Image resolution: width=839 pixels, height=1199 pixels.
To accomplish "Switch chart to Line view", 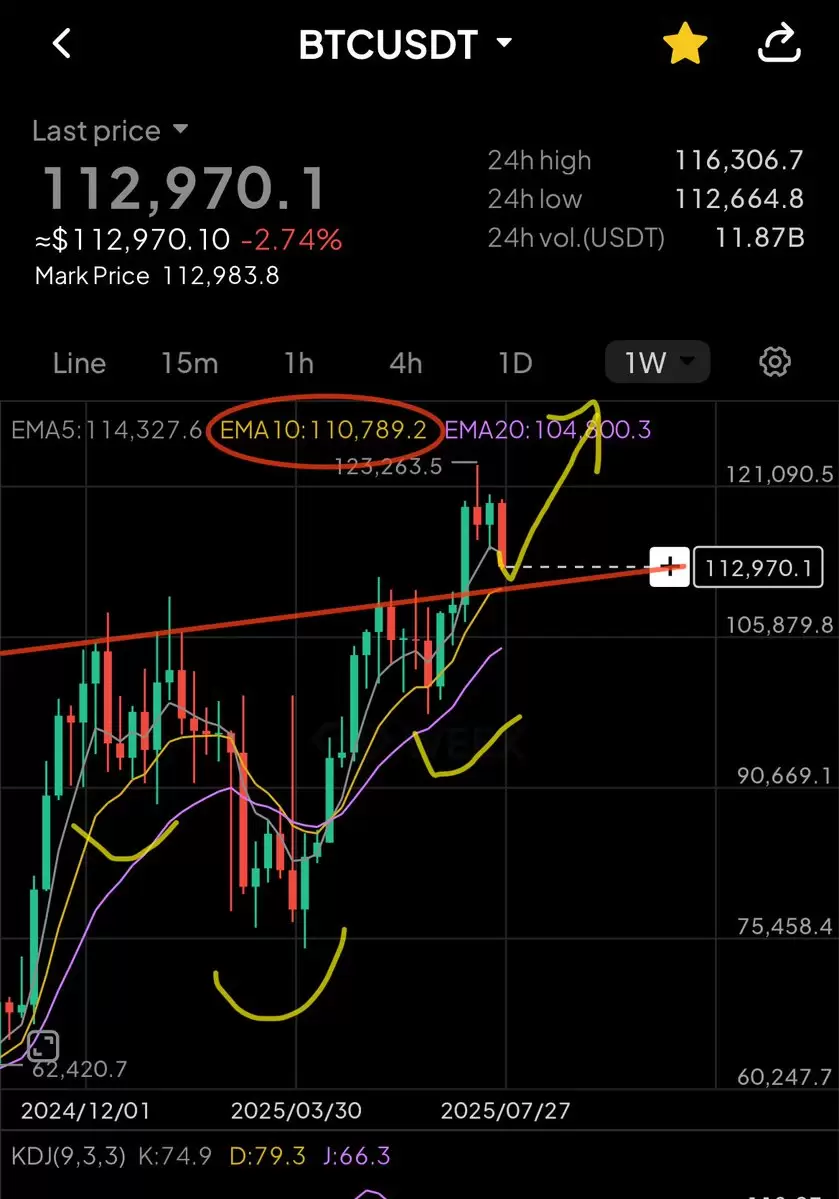I will point(79,363).
